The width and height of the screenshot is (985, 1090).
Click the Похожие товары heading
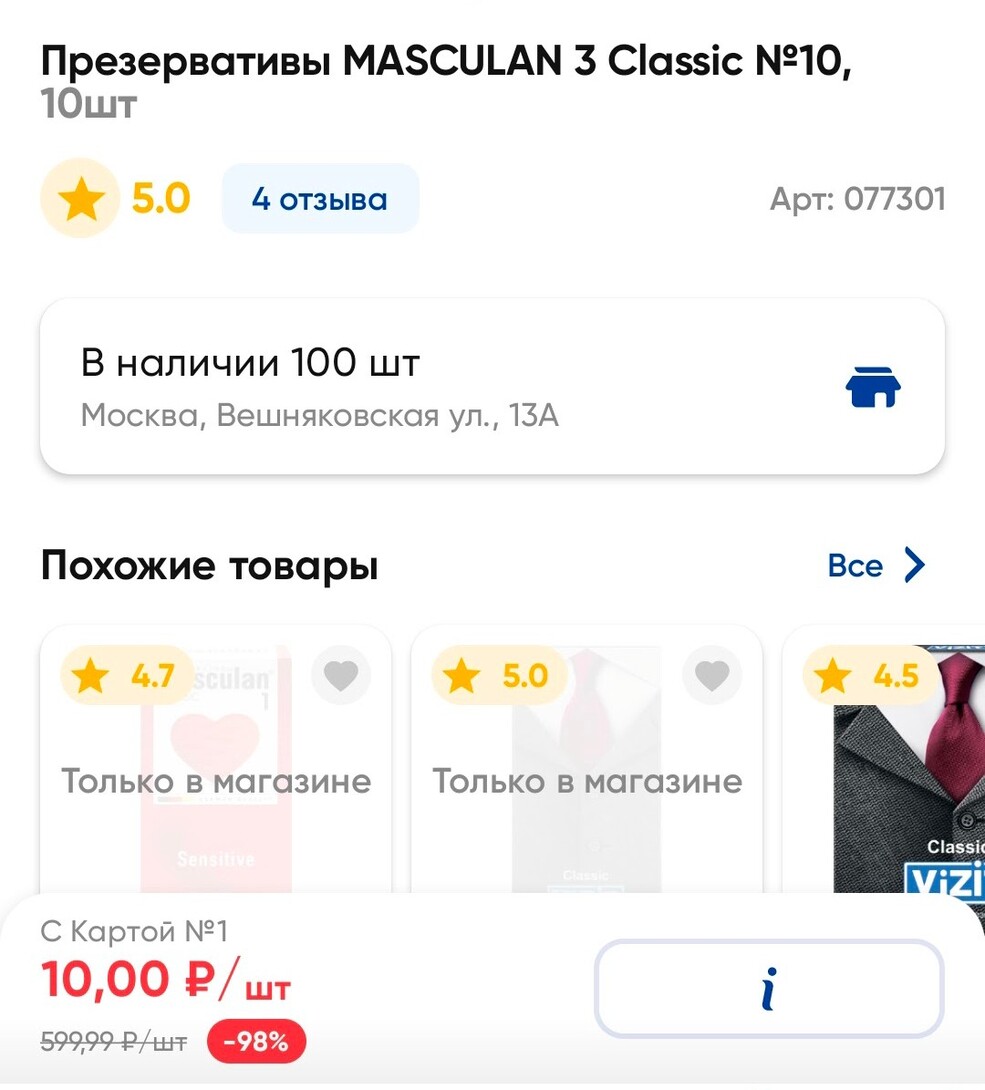click(x=209, y=565)
